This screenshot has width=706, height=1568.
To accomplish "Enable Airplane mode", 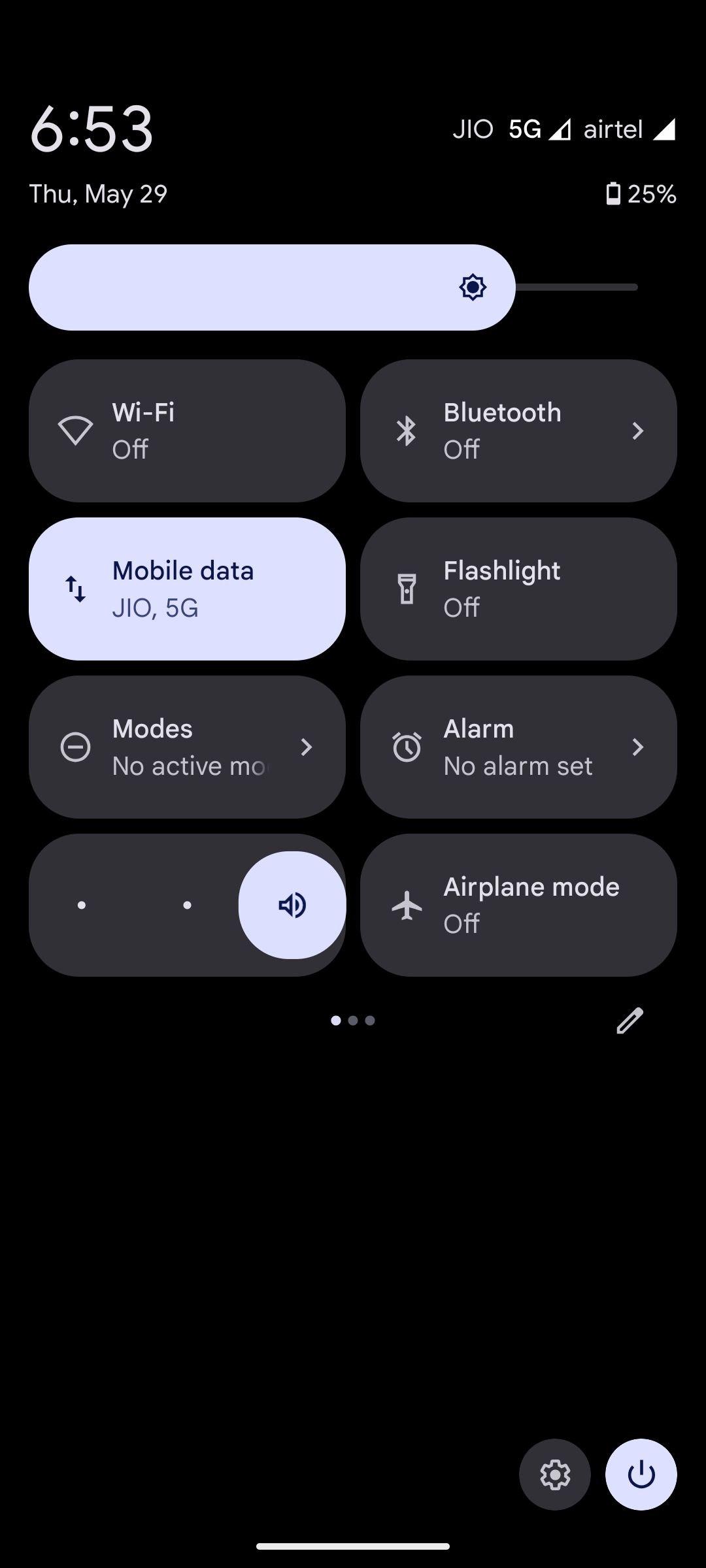I will coord(518,905).
